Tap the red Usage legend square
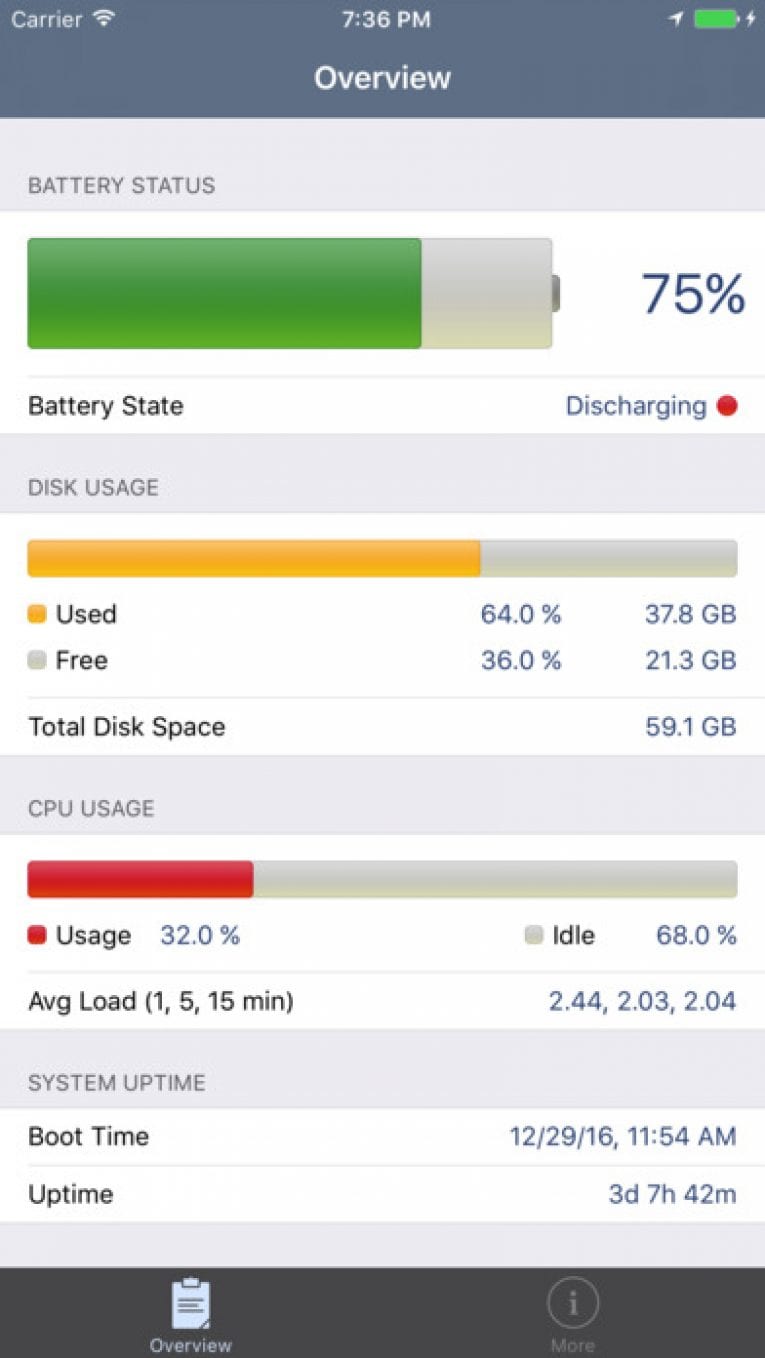The width and height of the screenshot is (765, 1358). click(35, 935)
